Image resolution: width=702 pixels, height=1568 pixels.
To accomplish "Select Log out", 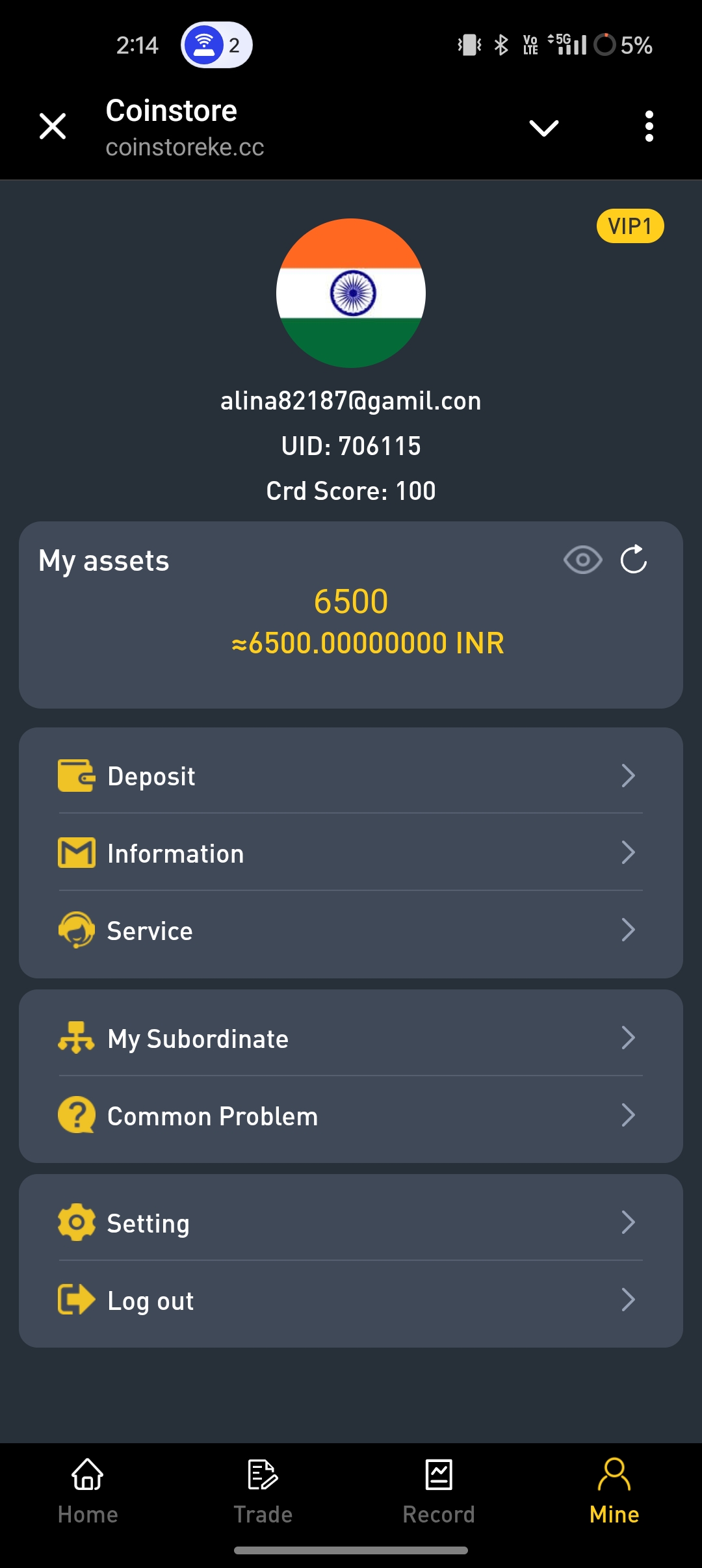I will tap(351, 1300).
